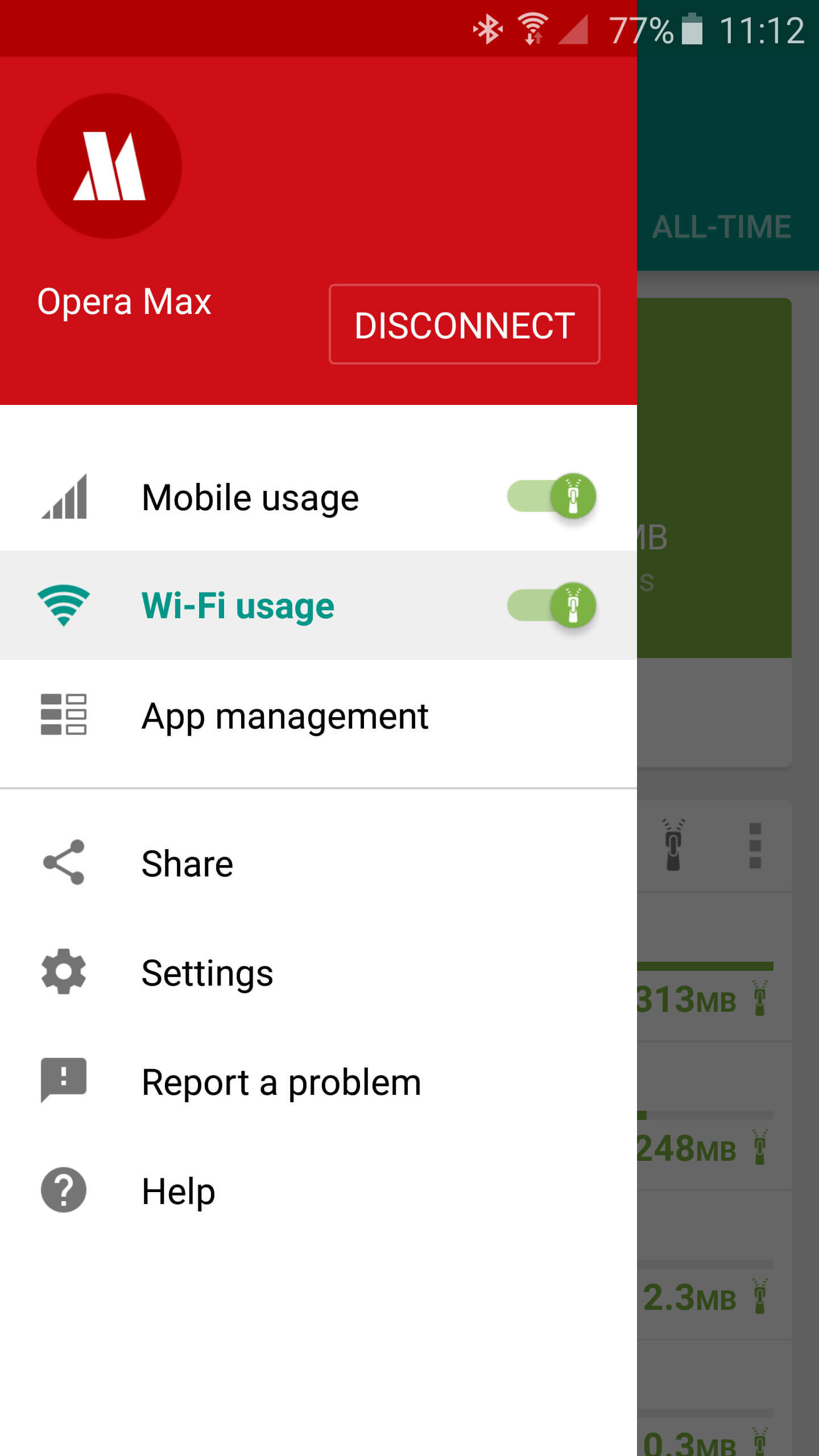Viewport: 819px width, 1456px height.
Task: Switch to the ALL-TIME tab
Action: point(721,226)
